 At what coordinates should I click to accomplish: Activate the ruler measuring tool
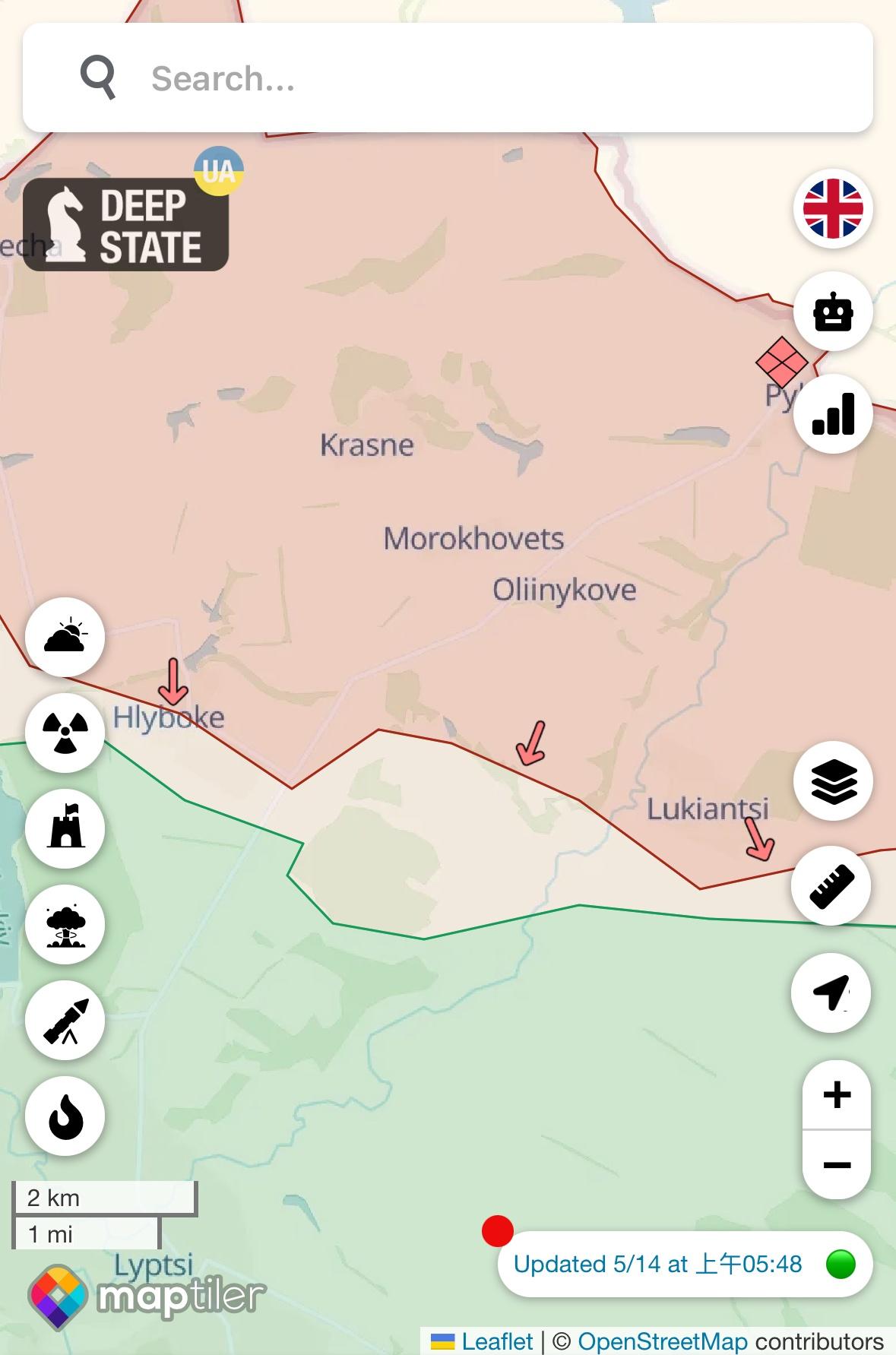[831, 886]
